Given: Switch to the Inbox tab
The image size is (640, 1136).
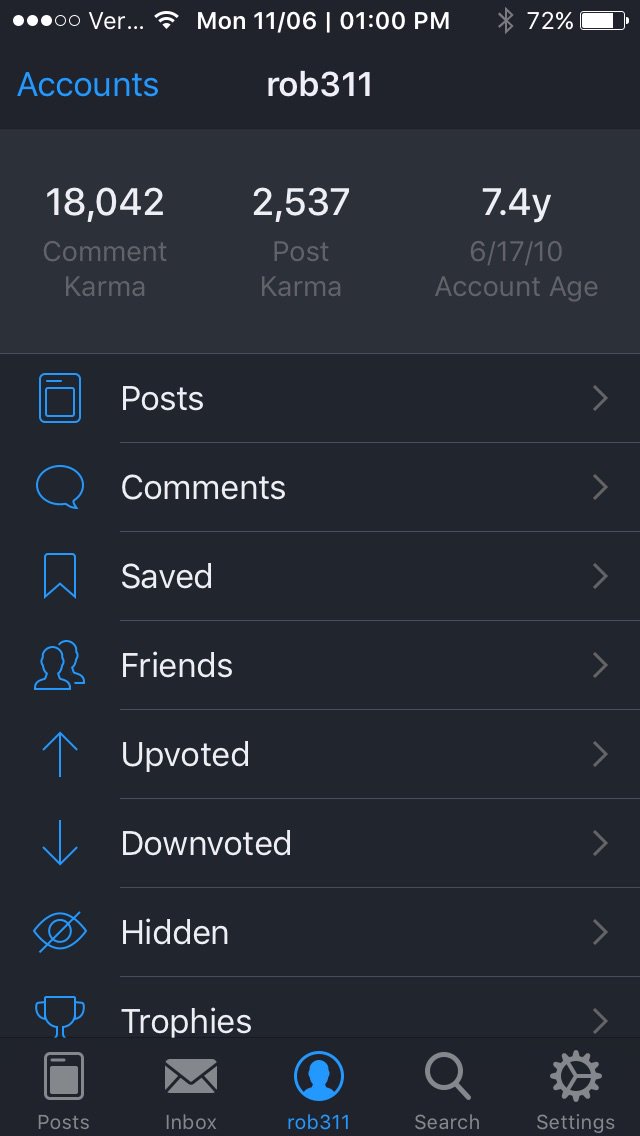Looking at the screenshot, I should tap(191, 1089).
